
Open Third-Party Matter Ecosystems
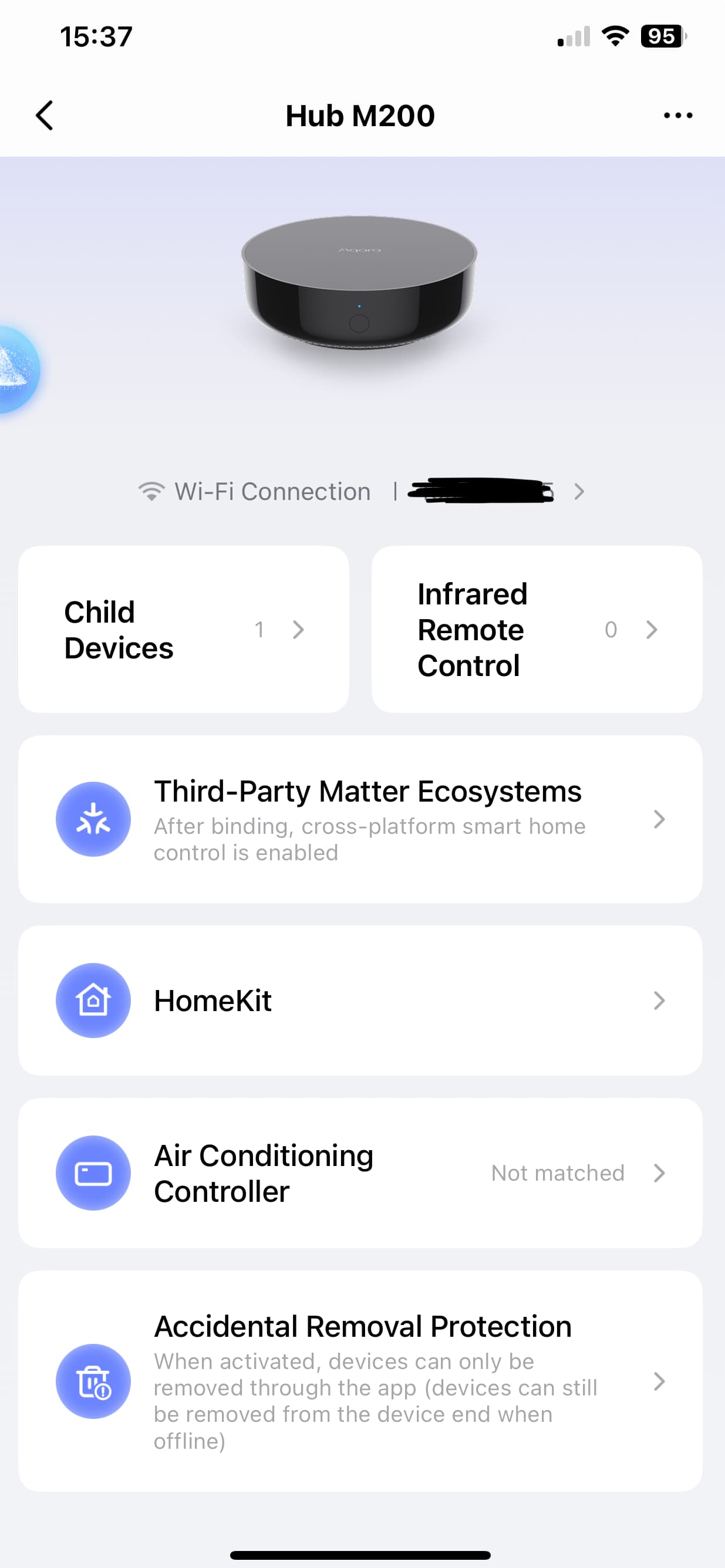click(360, 819)
